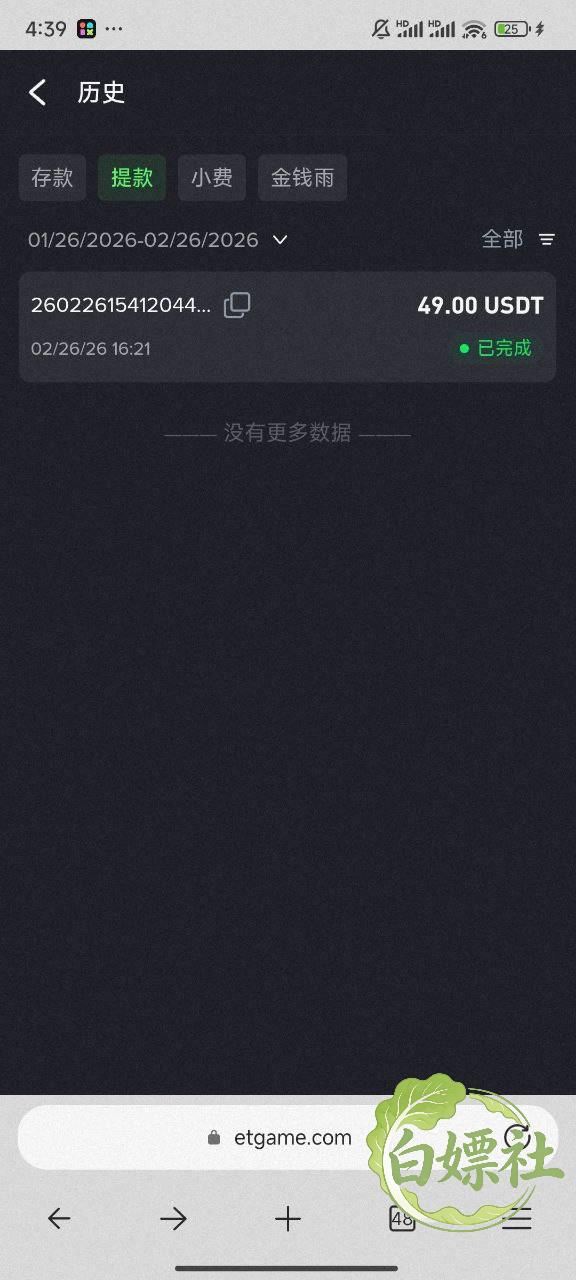The width and height of the screenshot is (576, 1280).
Task: Go forward using the browser forward arrow
Action: (x=173, y=1218)
